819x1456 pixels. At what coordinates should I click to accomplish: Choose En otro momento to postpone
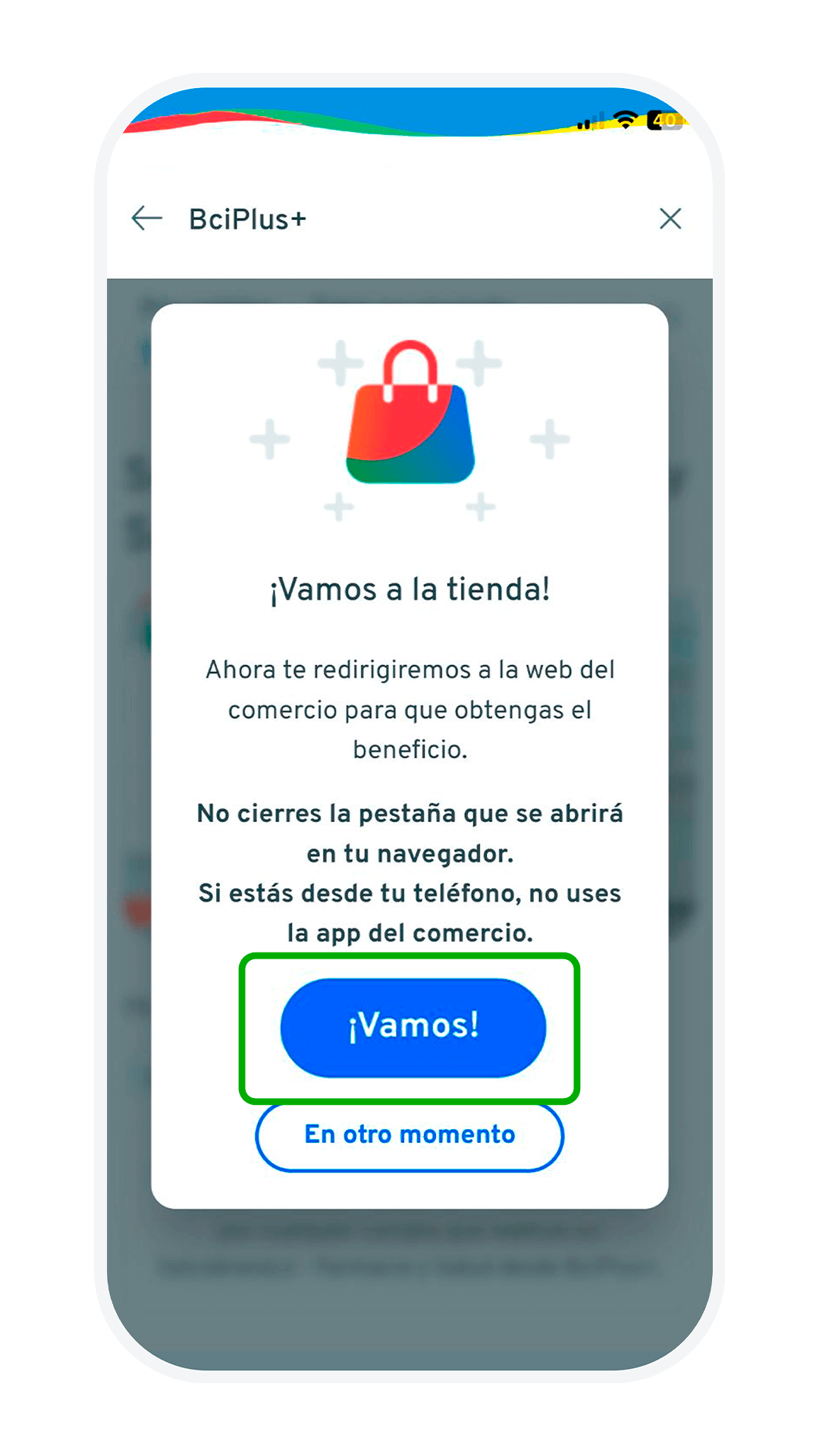tap(409, 1135)
